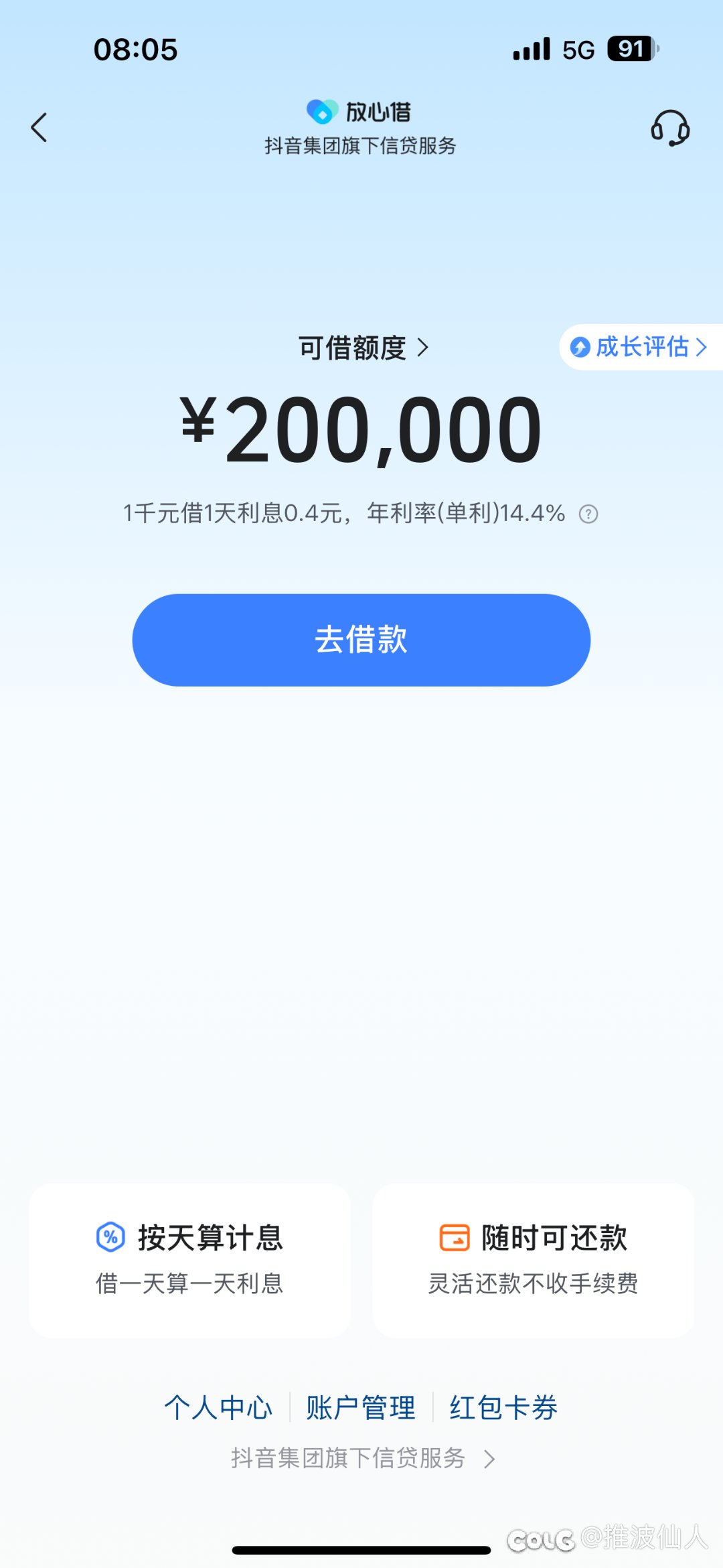Viewport: 723px width, 1568px height.
Task: Open bottom 抖音集团旗下信贷服务 link
Action: [362, 1458]
